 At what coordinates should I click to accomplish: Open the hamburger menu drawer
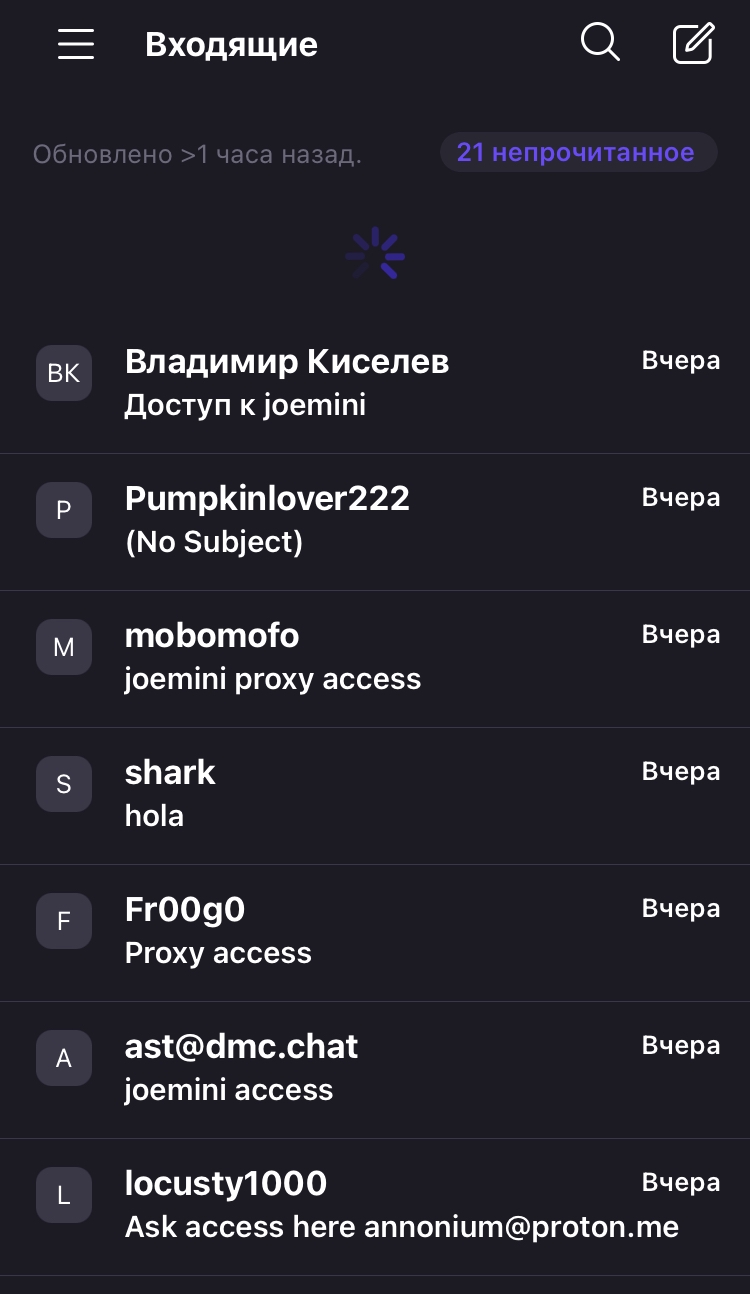coord(76,44)
